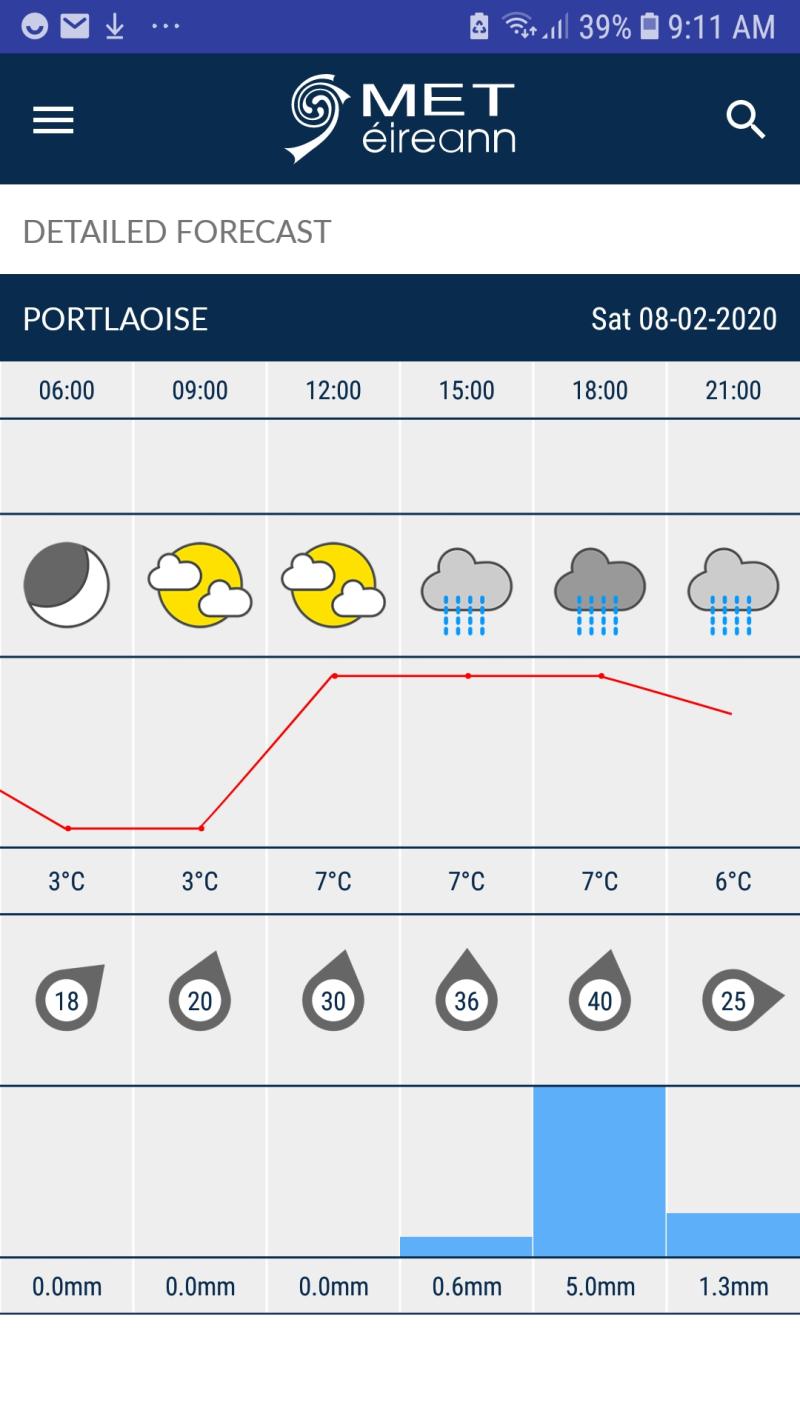Viewport: 800px width, 1422px height.
Task: Click the 40 km/h wind speed marker
Action: click(x=599, y=994)
